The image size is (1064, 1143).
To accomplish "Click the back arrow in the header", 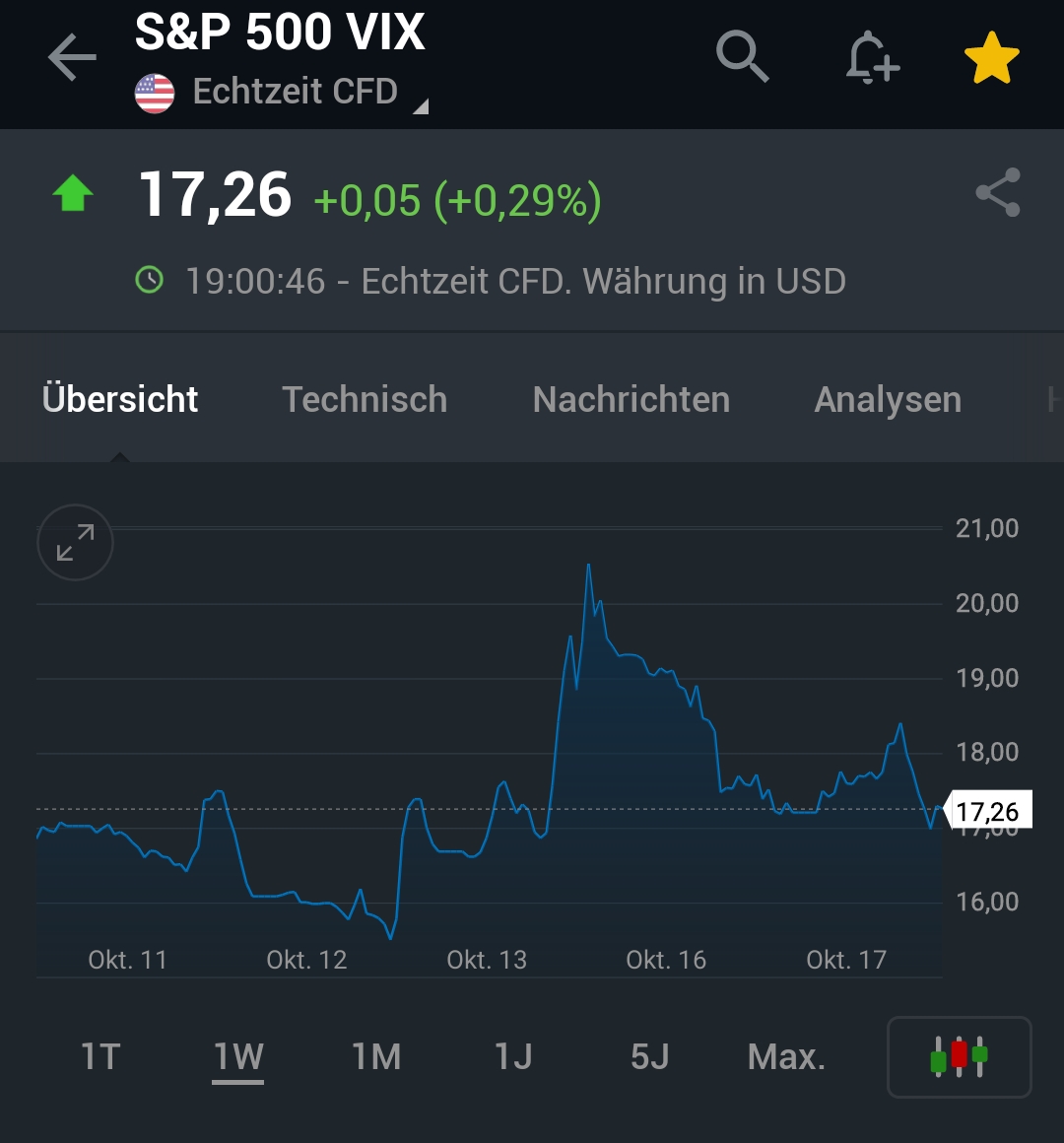I will (71, 57).
